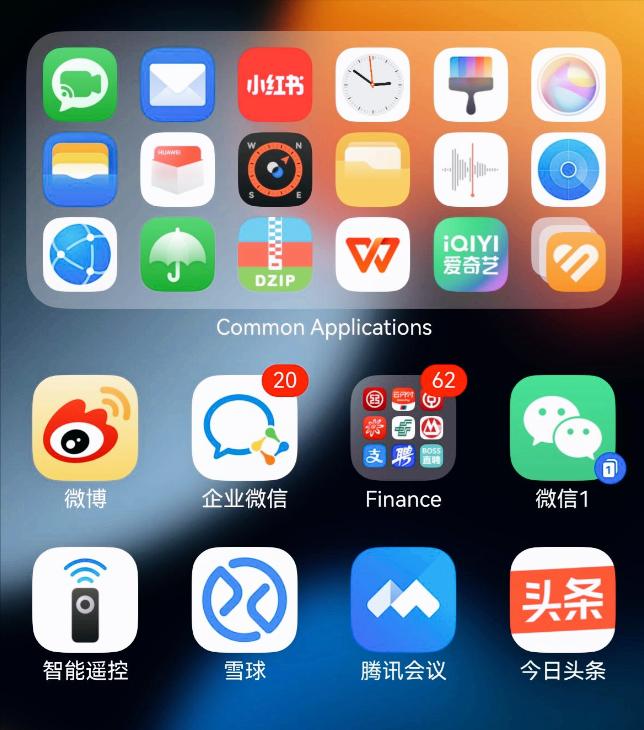Viewport: 644px width, 730px height.
Task: Launch the sound Recorder app
Action: pyautogui.click(x=471, y=170)
